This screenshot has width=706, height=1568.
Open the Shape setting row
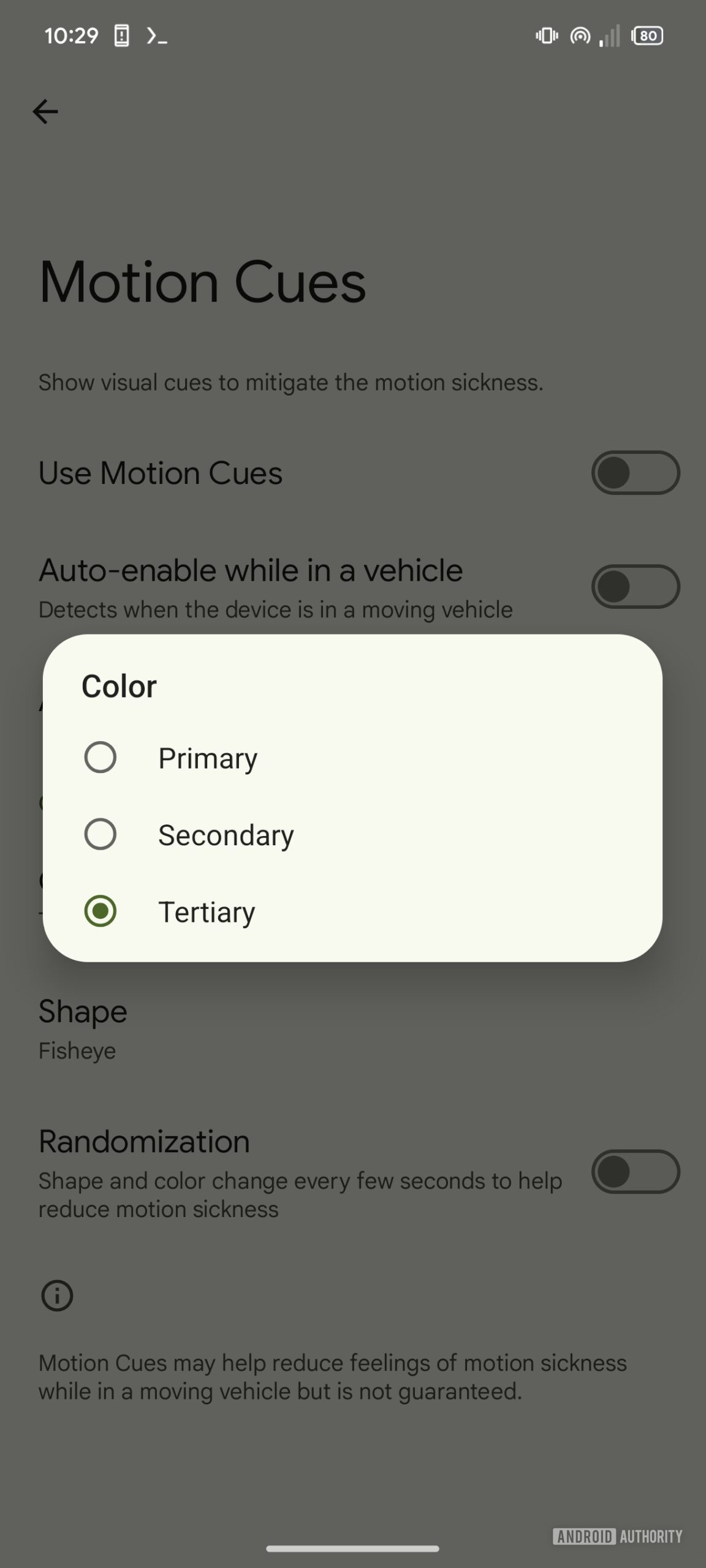(x=83, y=1030)
